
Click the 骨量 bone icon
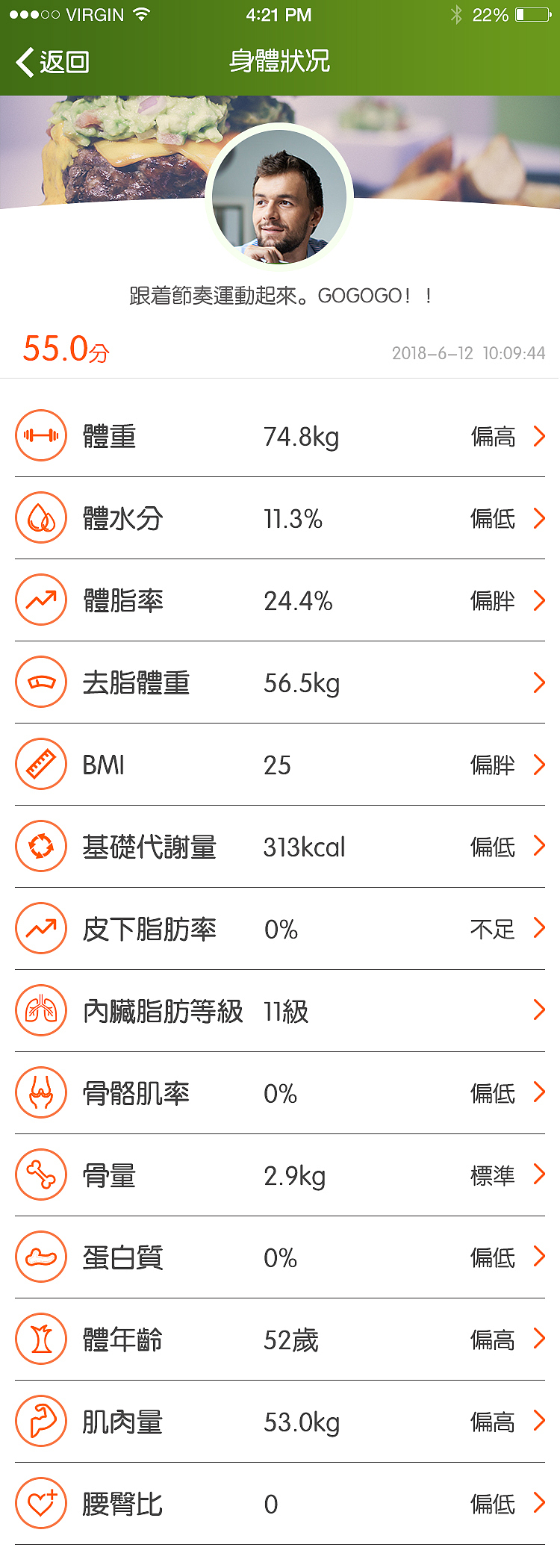[x=41, y=1175]
